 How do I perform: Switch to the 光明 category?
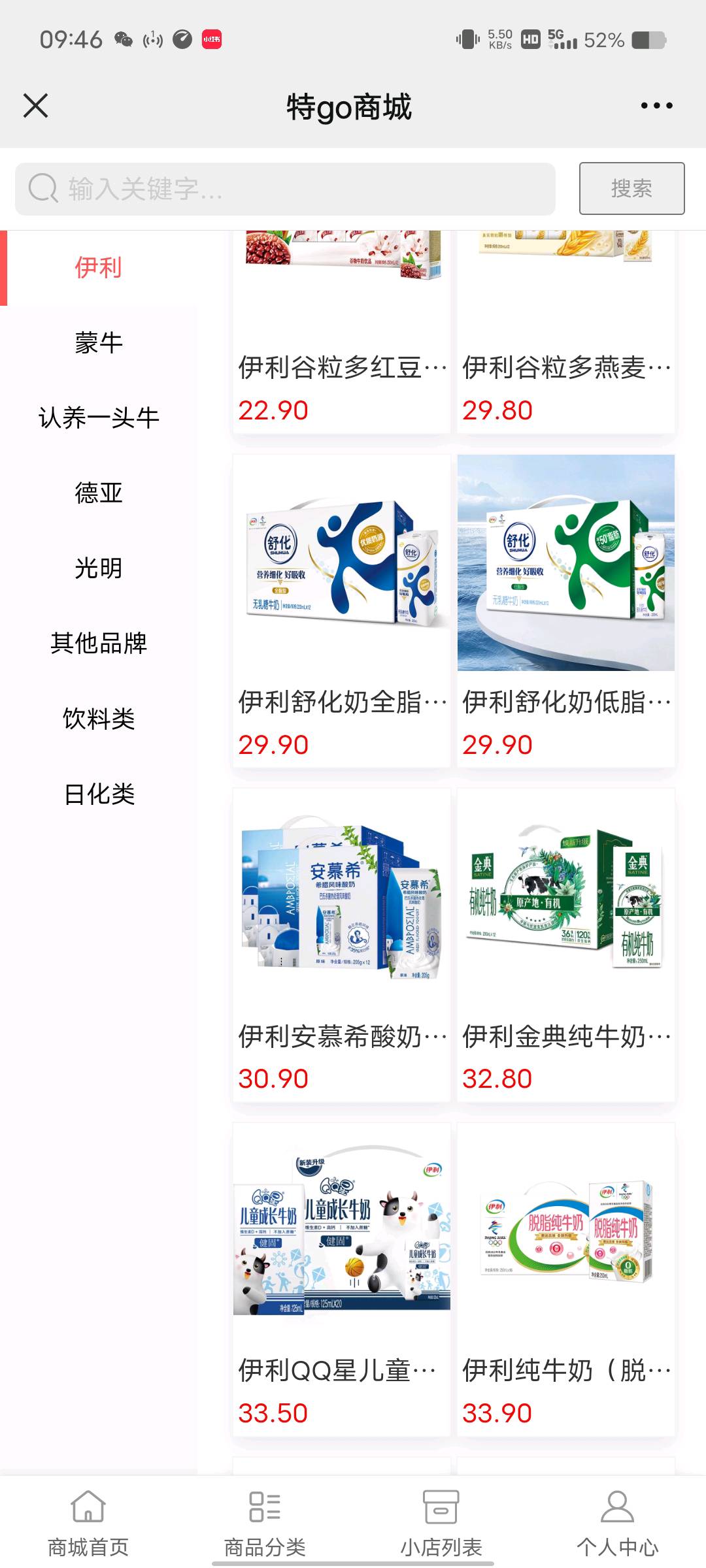point(98,568)
